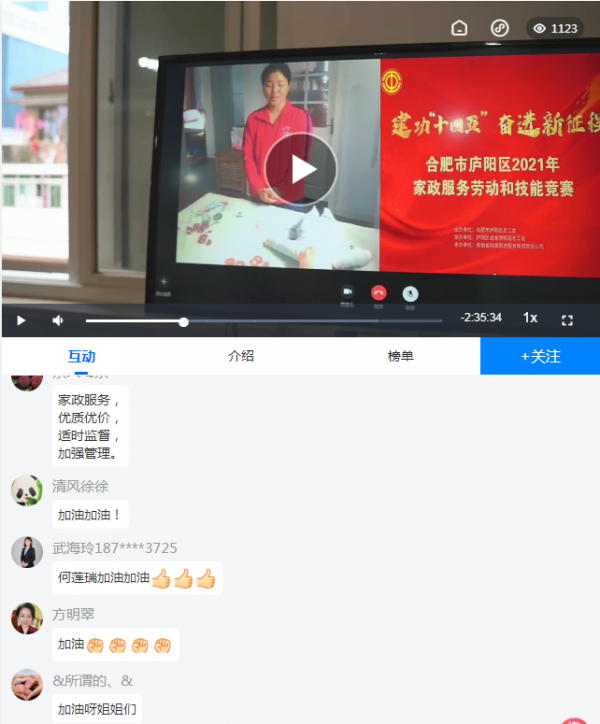
Task: Enter fullscreen mode
Action: (x=567, y=320)
